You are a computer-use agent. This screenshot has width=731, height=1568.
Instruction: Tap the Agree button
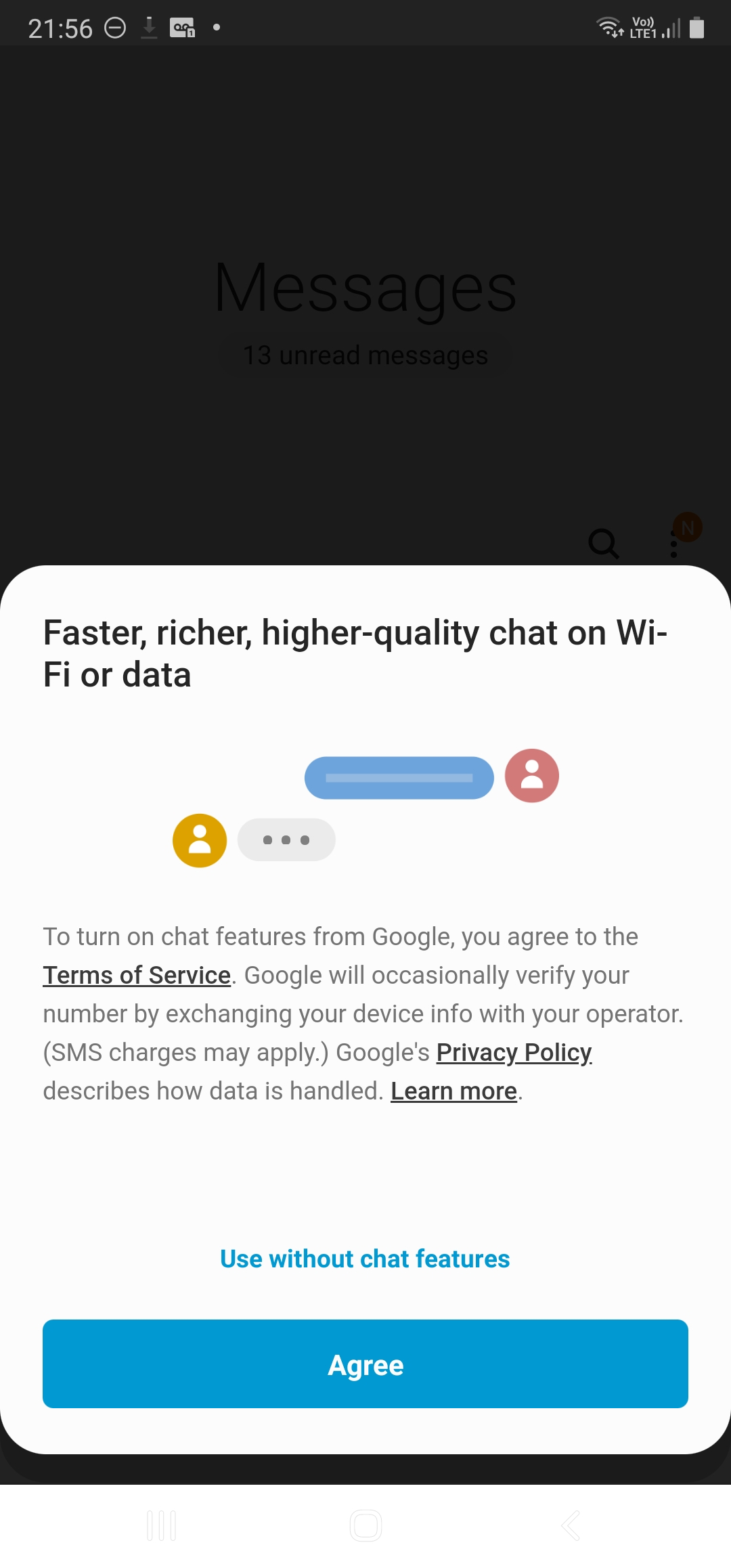tap(365, 1364)
